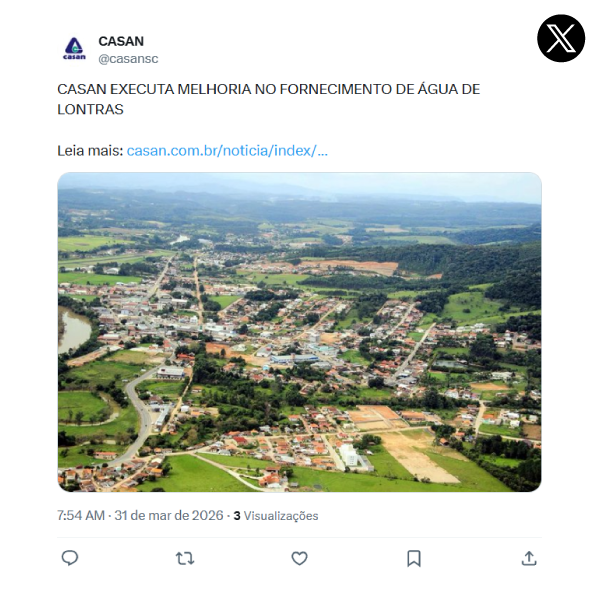Screen dimensions: 600x600
Task: Bookmark this CASAN post
Action: click(414, 558)
